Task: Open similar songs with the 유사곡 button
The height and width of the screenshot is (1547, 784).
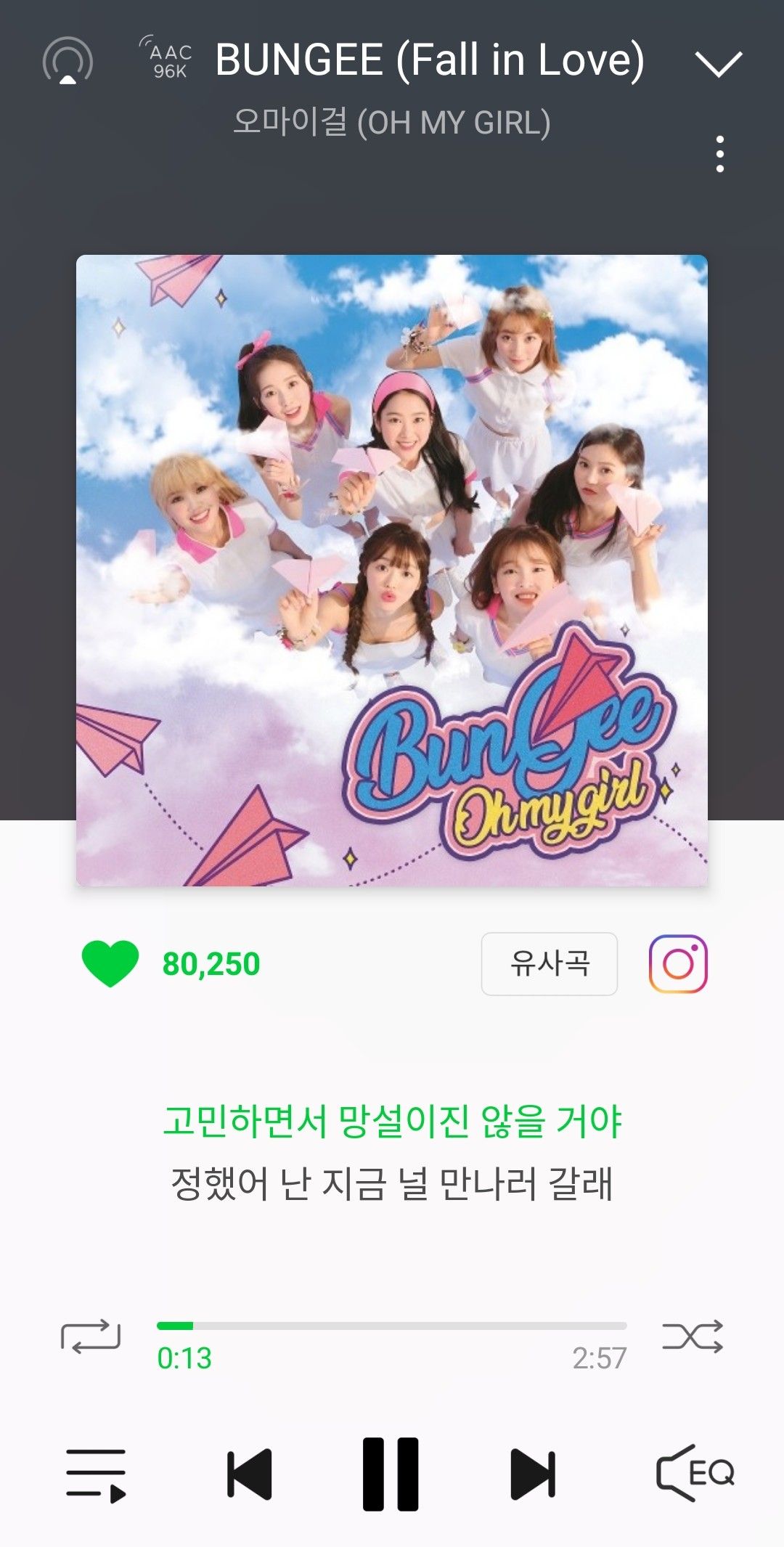Action: [x=549, y=963]
